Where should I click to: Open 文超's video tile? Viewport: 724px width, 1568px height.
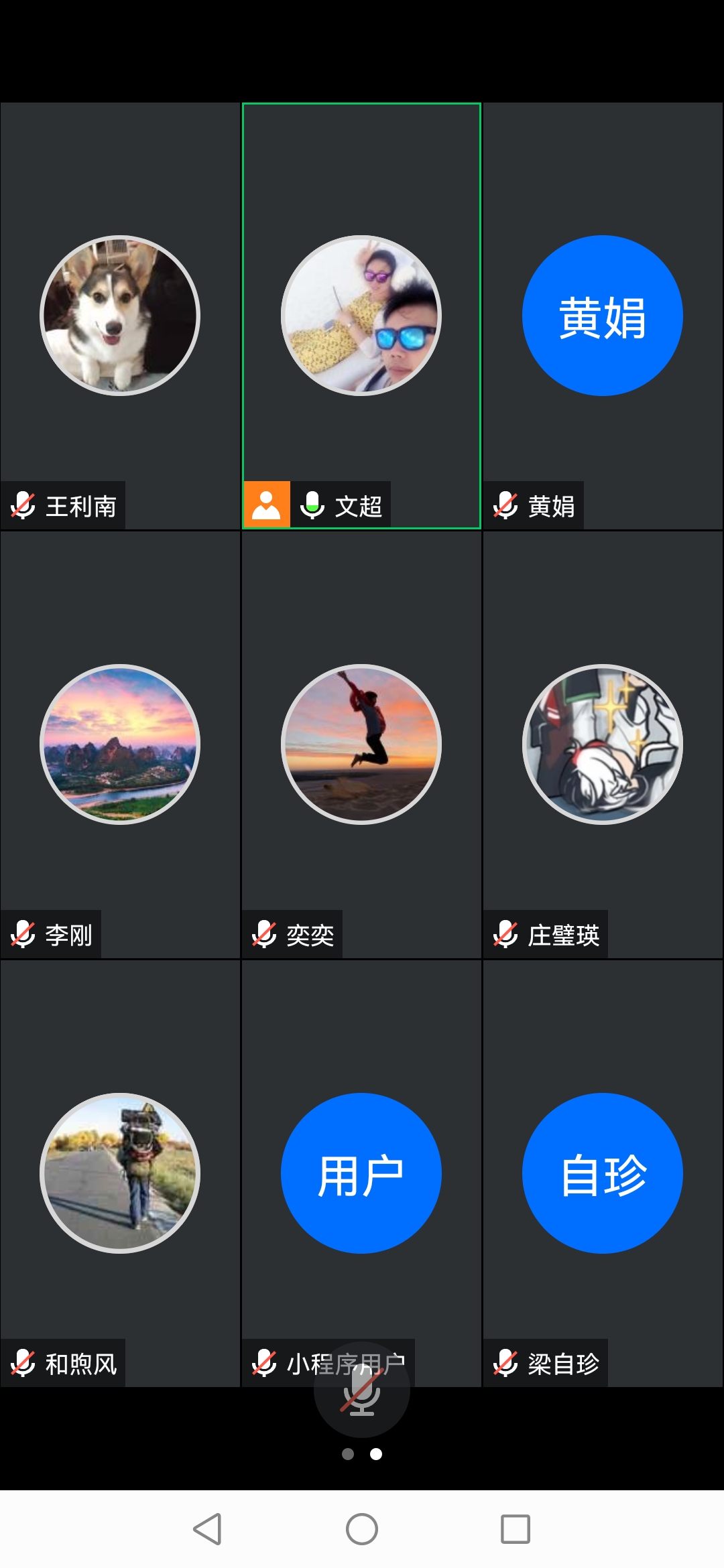[x=361, y=316]
